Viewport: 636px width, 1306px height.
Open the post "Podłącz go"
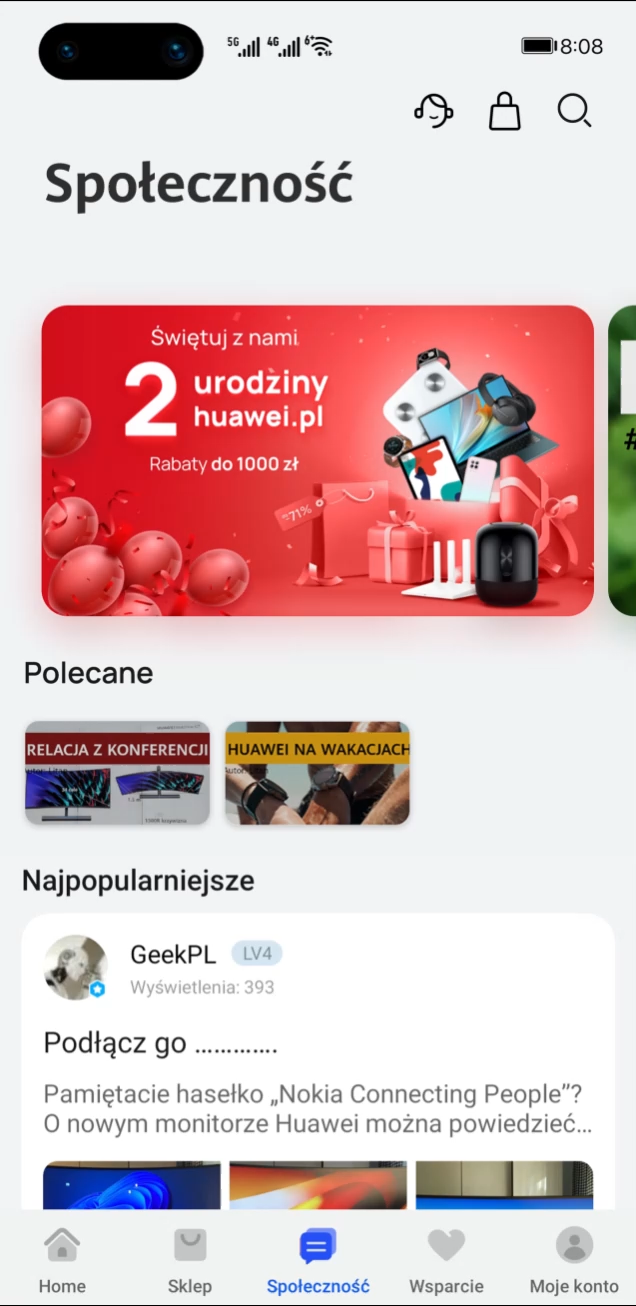click(x=160, y=1044)
